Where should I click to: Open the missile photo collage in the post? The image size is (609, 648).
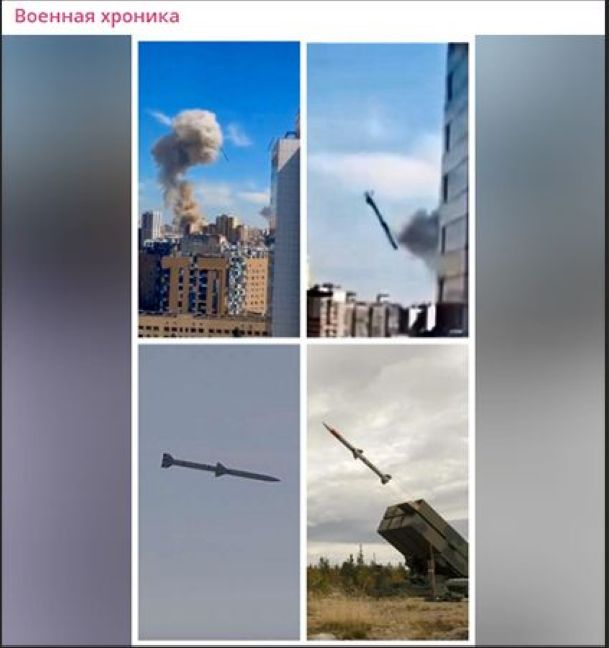303,340
